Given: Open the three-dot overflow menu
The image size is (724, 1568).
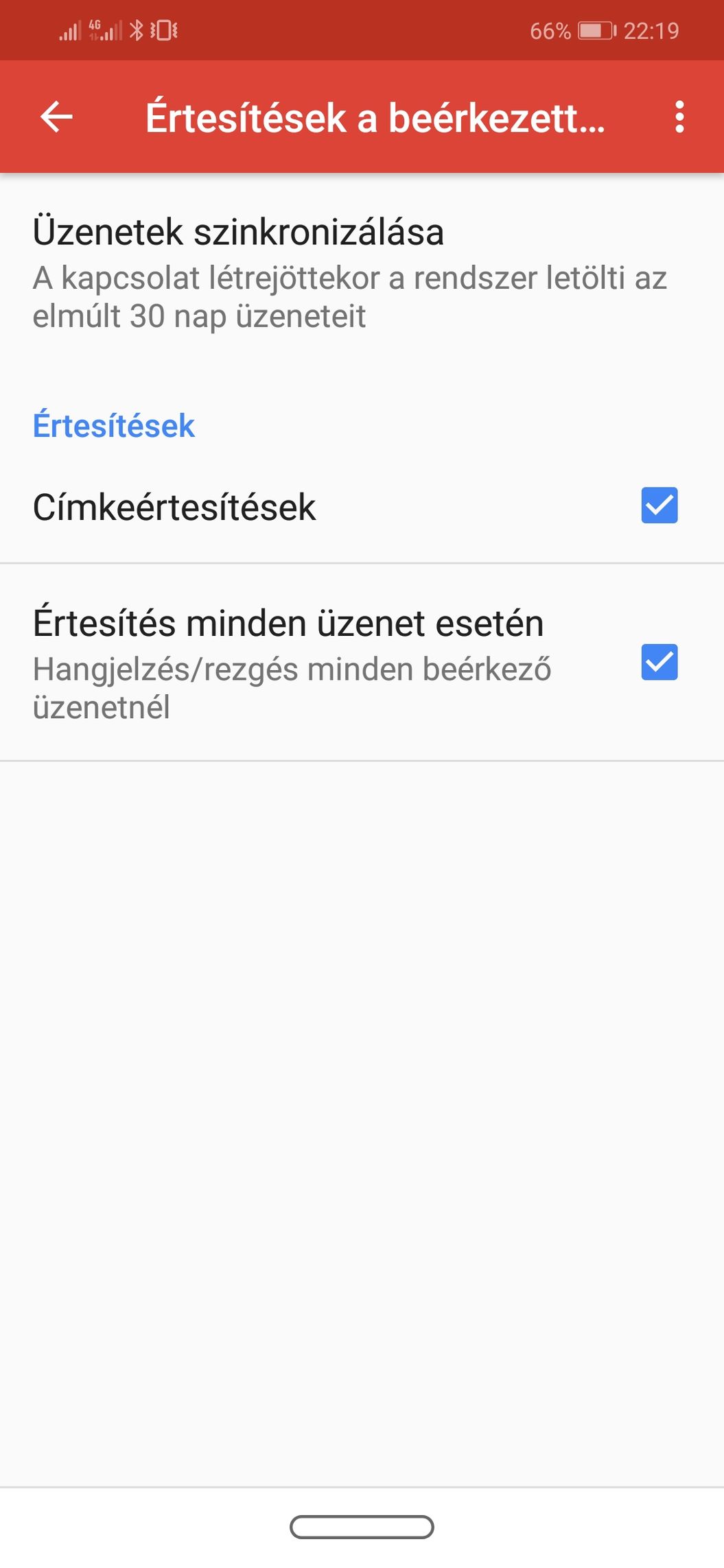Looking at the screenshot, I should click(679, 117).
